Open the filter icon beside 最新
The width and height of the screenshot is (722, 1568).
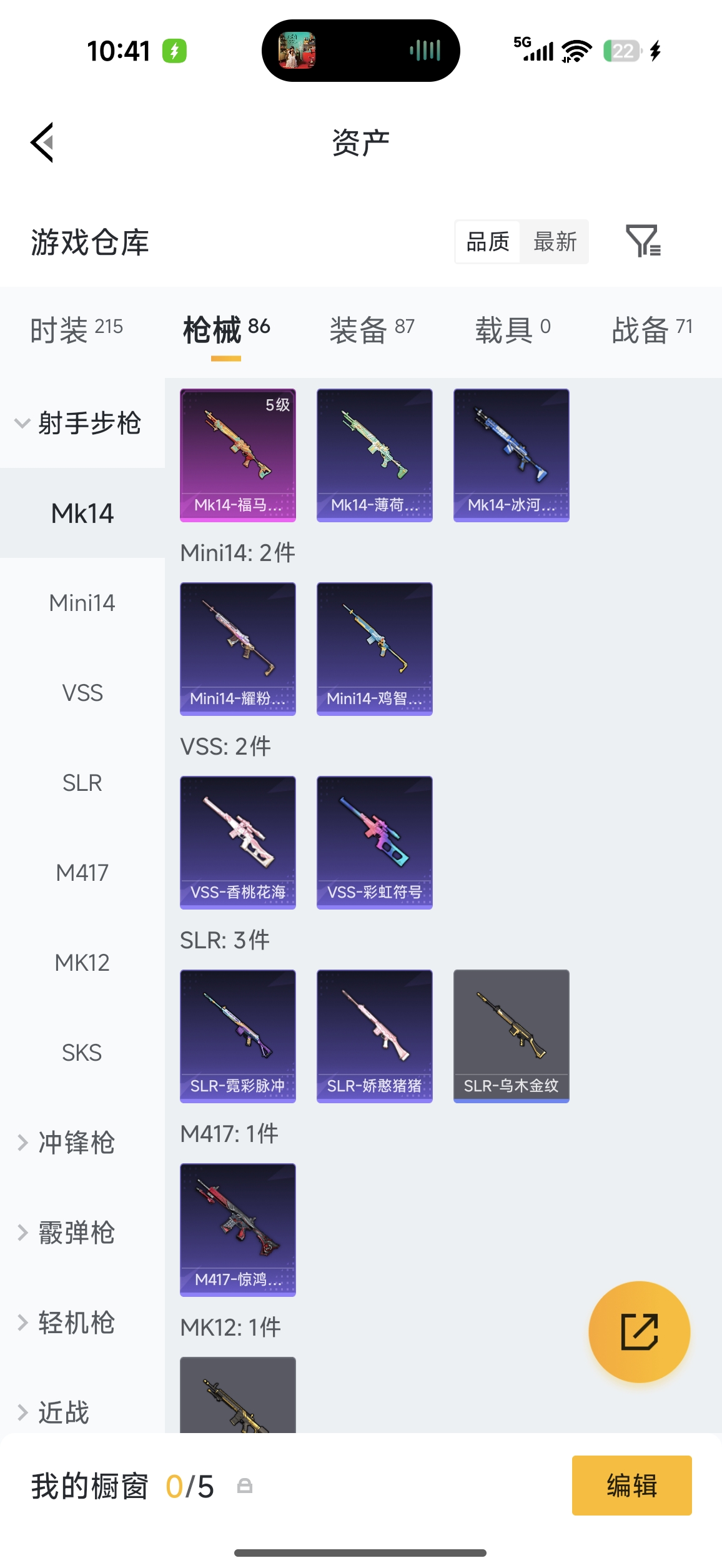(x=643, y=241)
